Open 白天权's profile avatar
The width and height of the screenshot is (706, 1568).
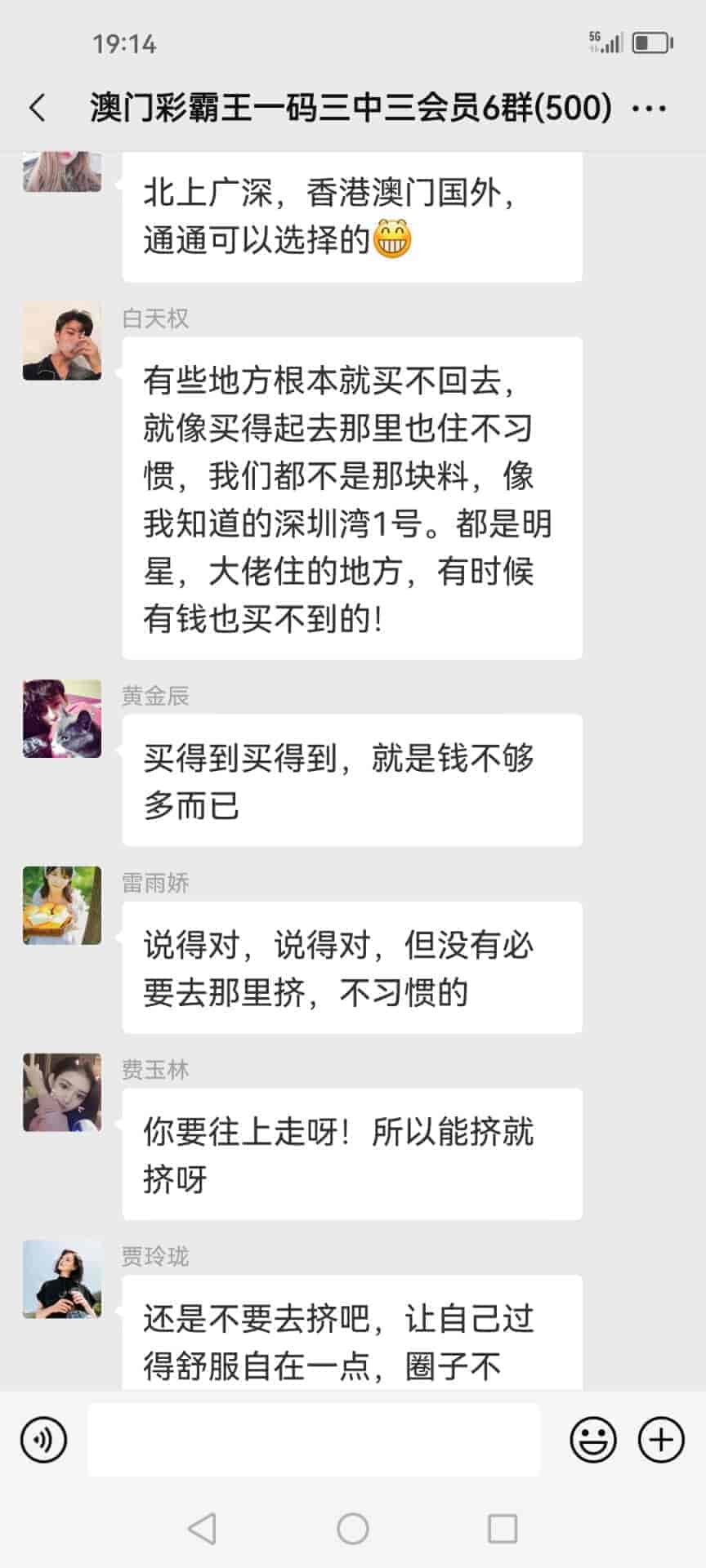click(x=62, y=341)
